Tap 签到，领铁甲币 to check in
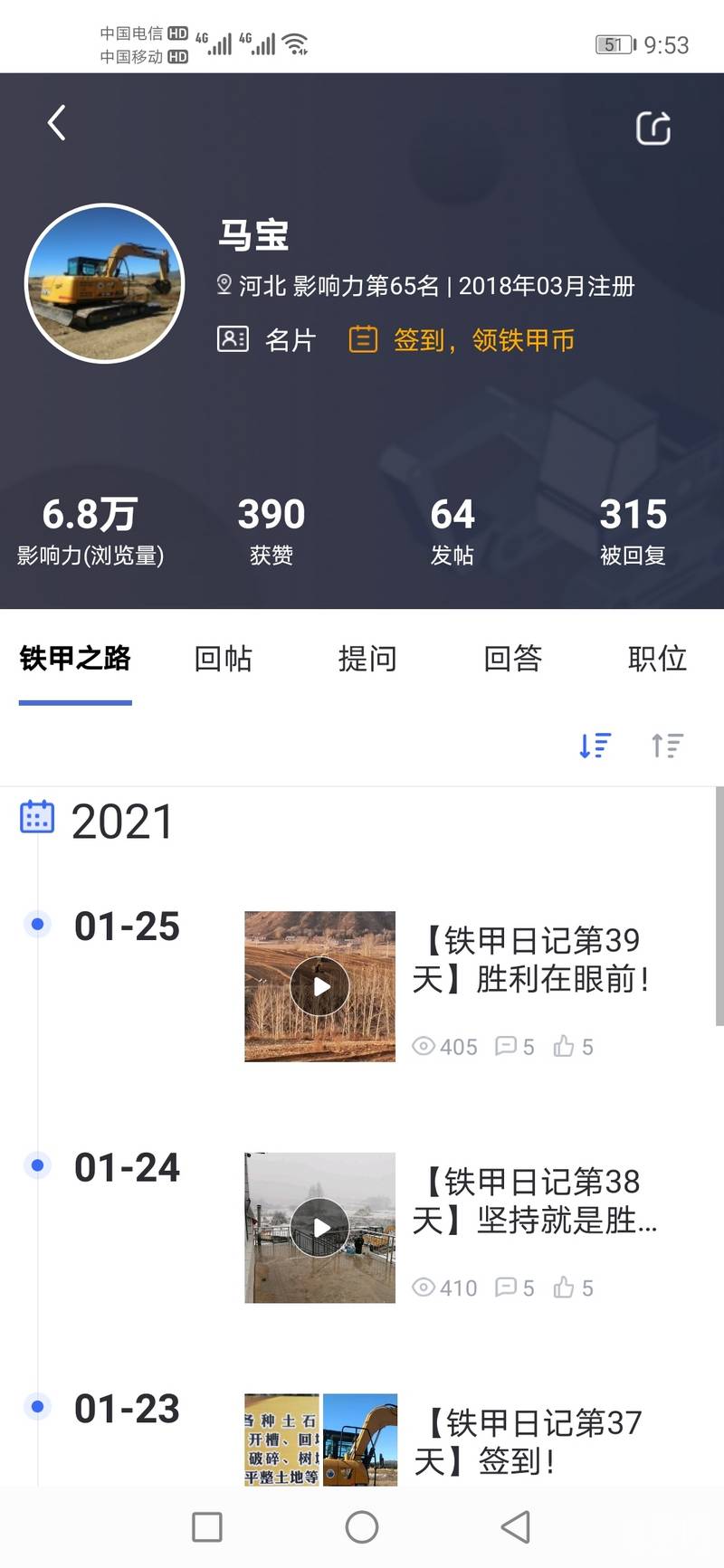 [x=462, y=340]
